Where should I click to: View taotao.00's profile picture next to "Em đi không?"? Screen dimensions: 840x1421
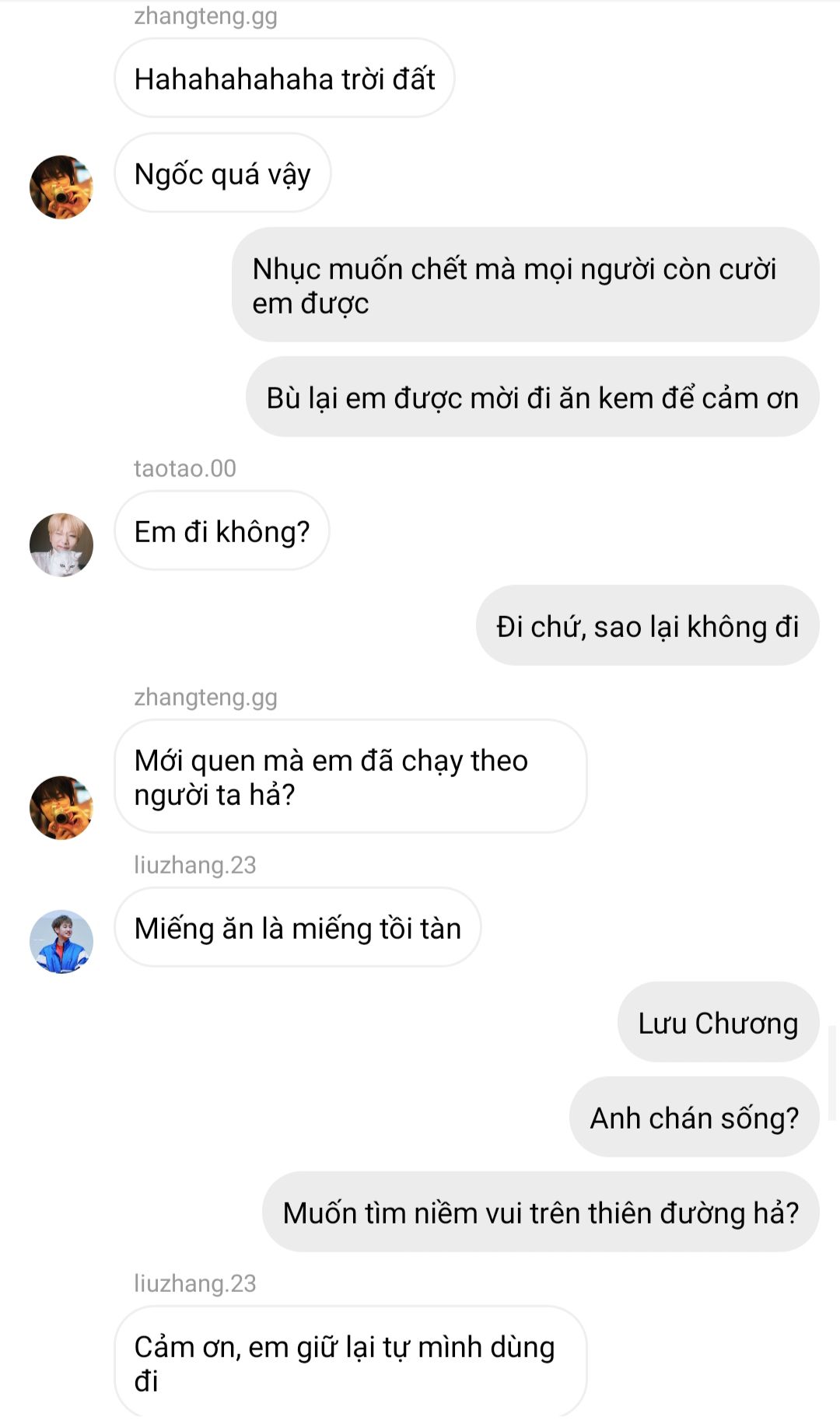61,544
